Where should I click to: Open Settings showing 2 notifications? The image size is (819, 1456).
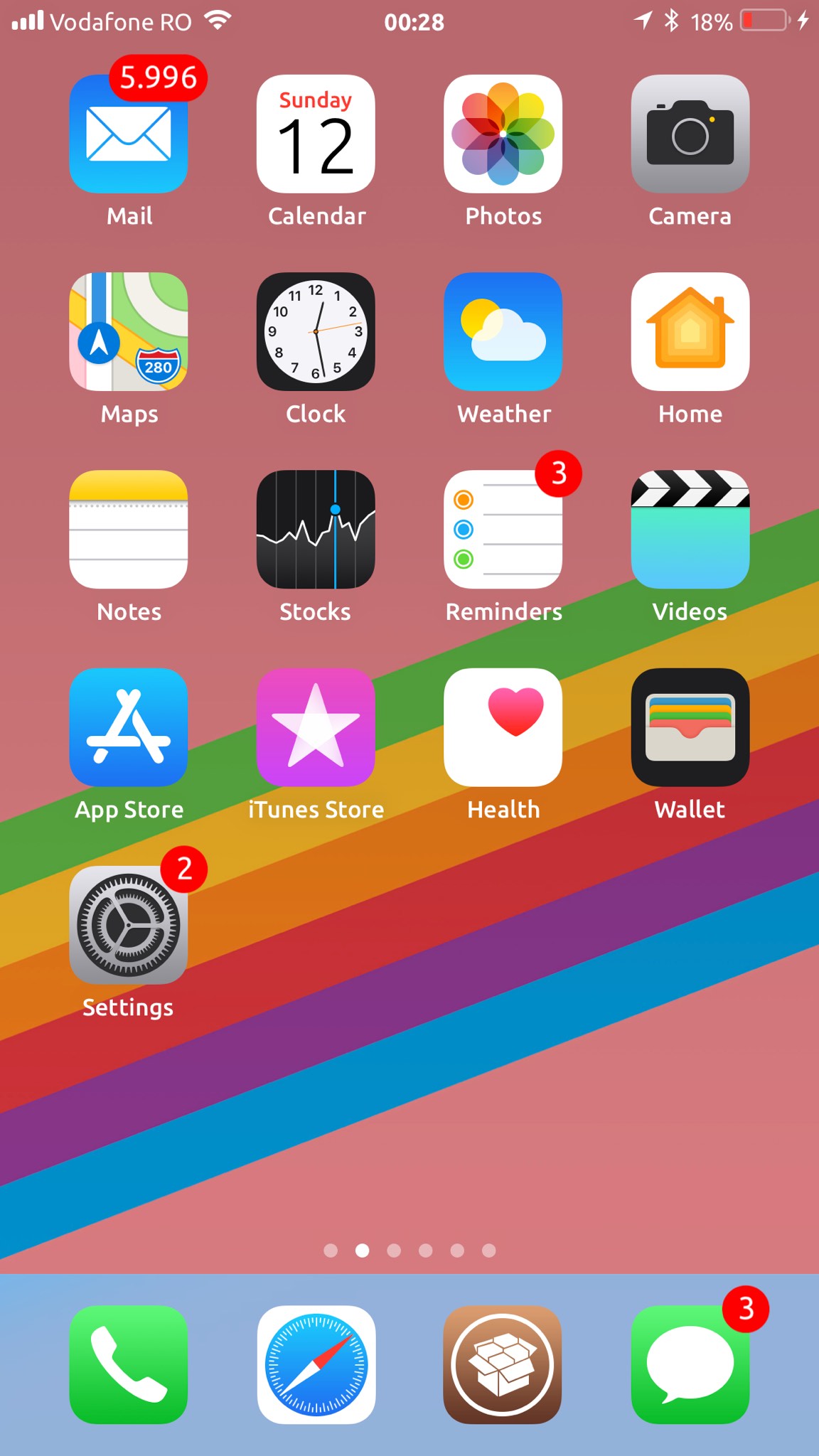pos(129,925)
